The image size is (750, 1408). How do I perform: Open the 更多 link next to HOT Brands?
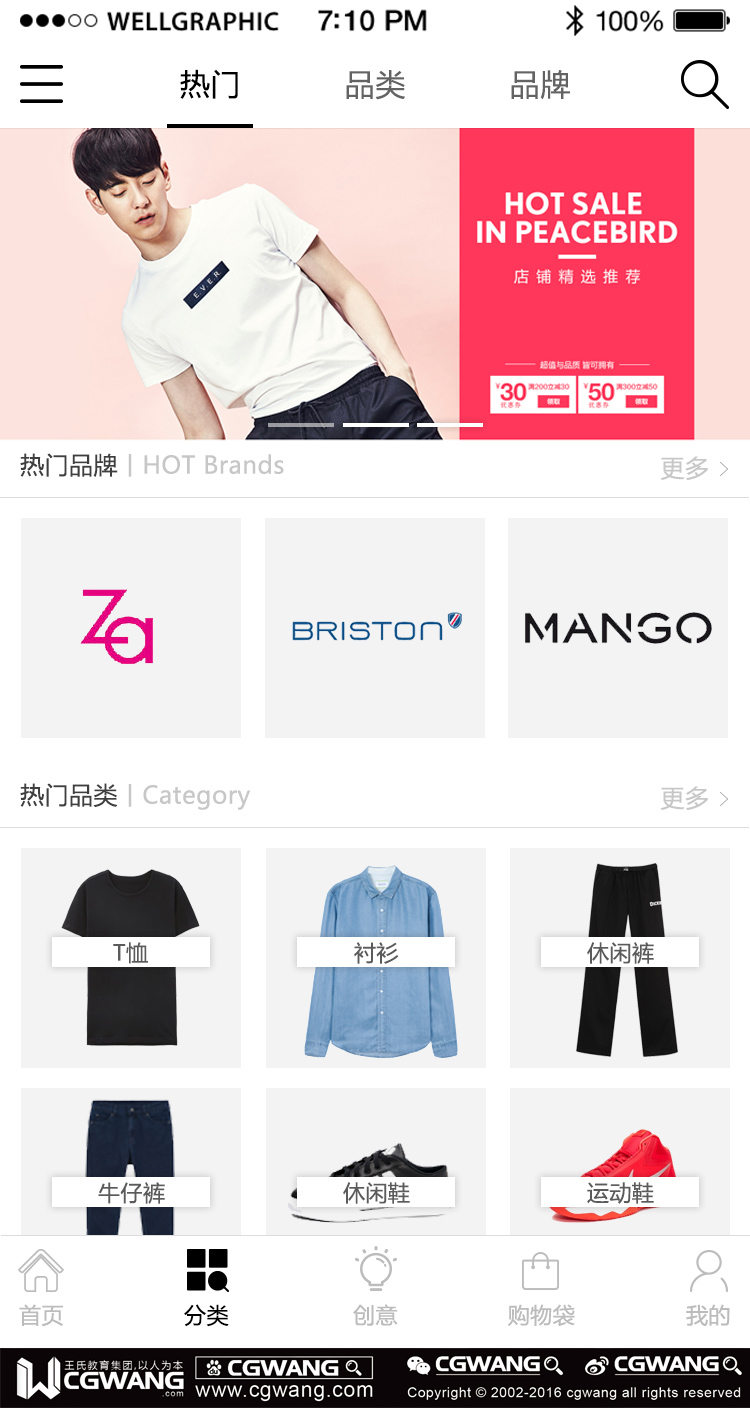pyautogui.click(x=685, y=468)
